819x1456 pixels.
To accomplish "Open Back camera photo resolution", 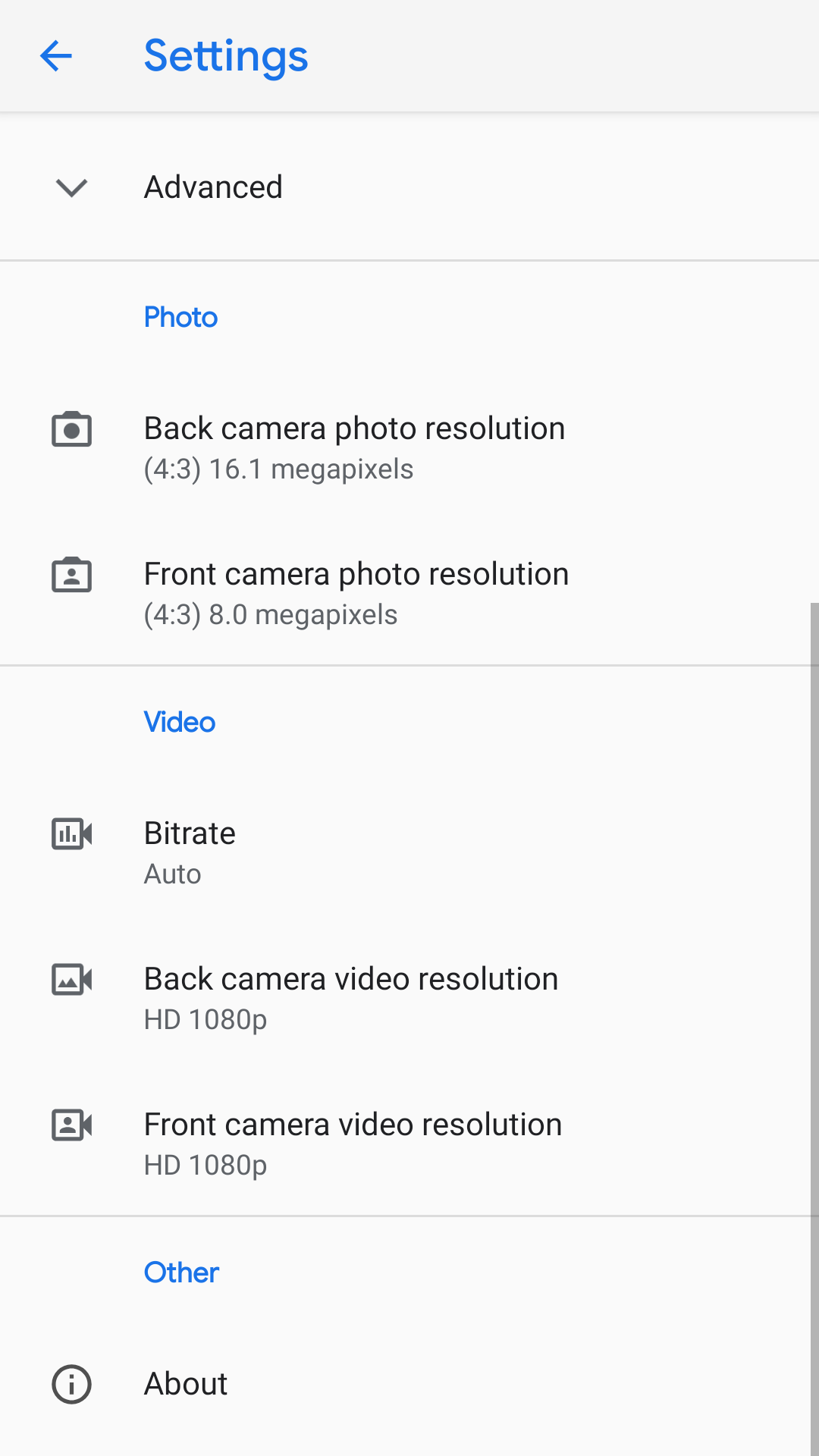I will pyautogui.click(x=409, y=447).
